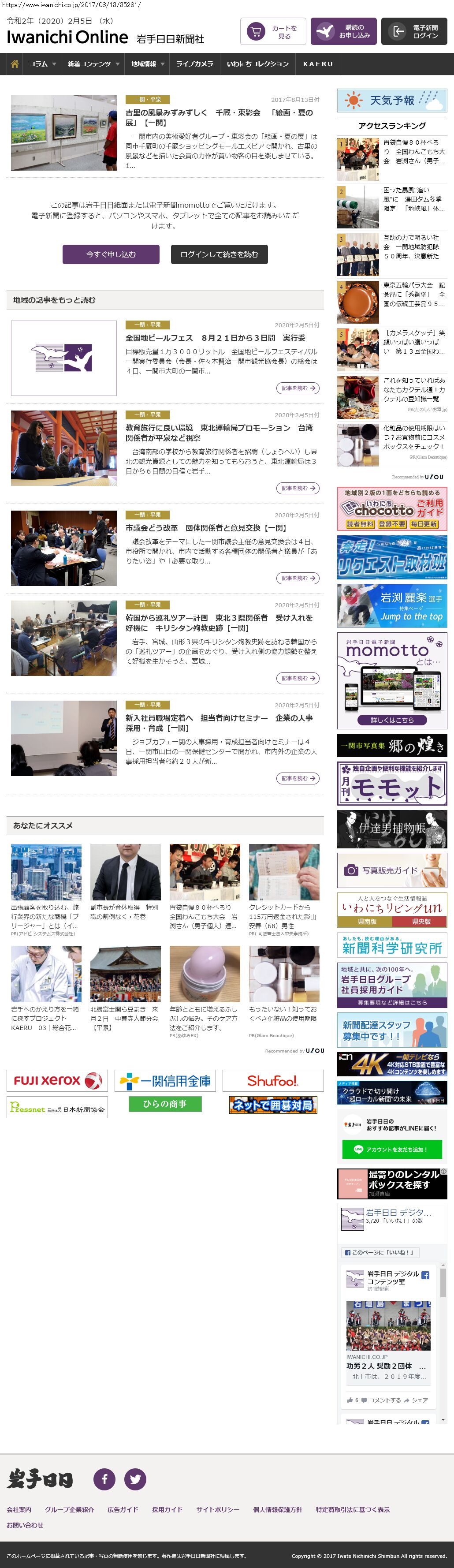Go to いわにちコレクション

pyautogui.click(x=257, y=64)
